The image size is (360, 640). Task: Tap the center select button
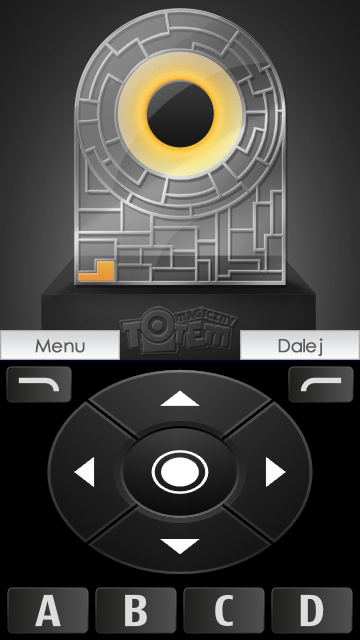tap(180, 472)
